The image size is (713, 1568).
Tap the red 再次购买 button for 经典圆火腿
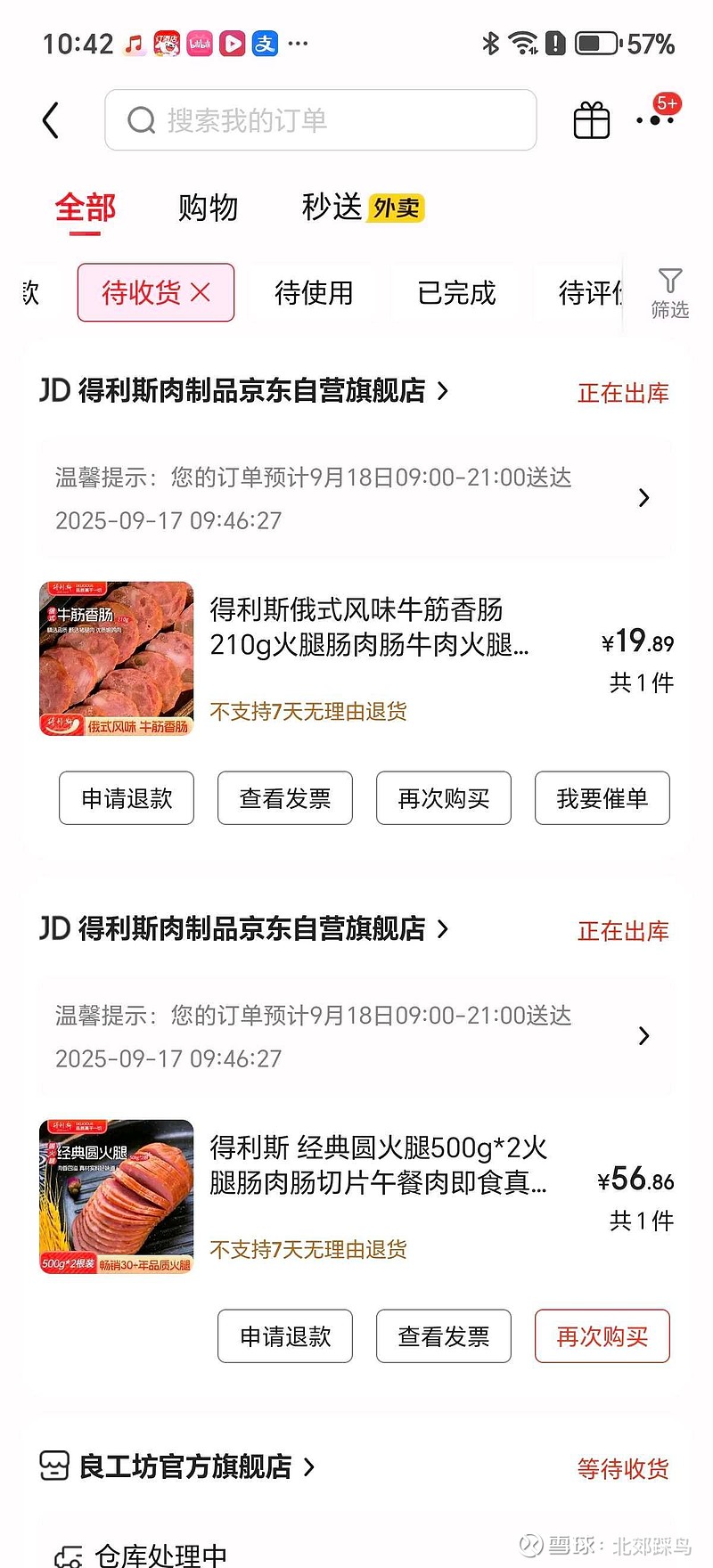[x=602, y=1336]
